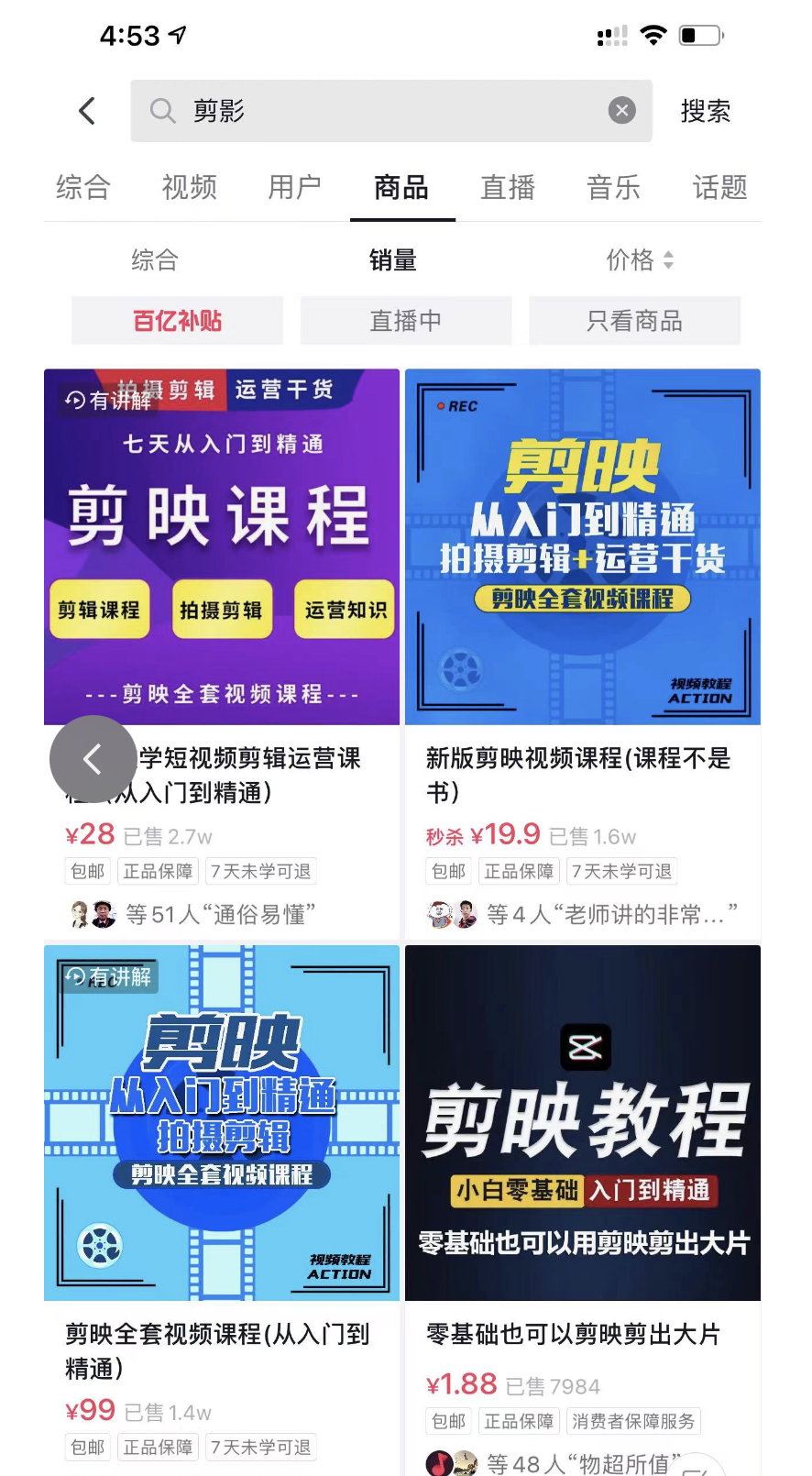Switch to the 用户 tab
Viewport: 812px width, 1476px height.
click(294, 188)
